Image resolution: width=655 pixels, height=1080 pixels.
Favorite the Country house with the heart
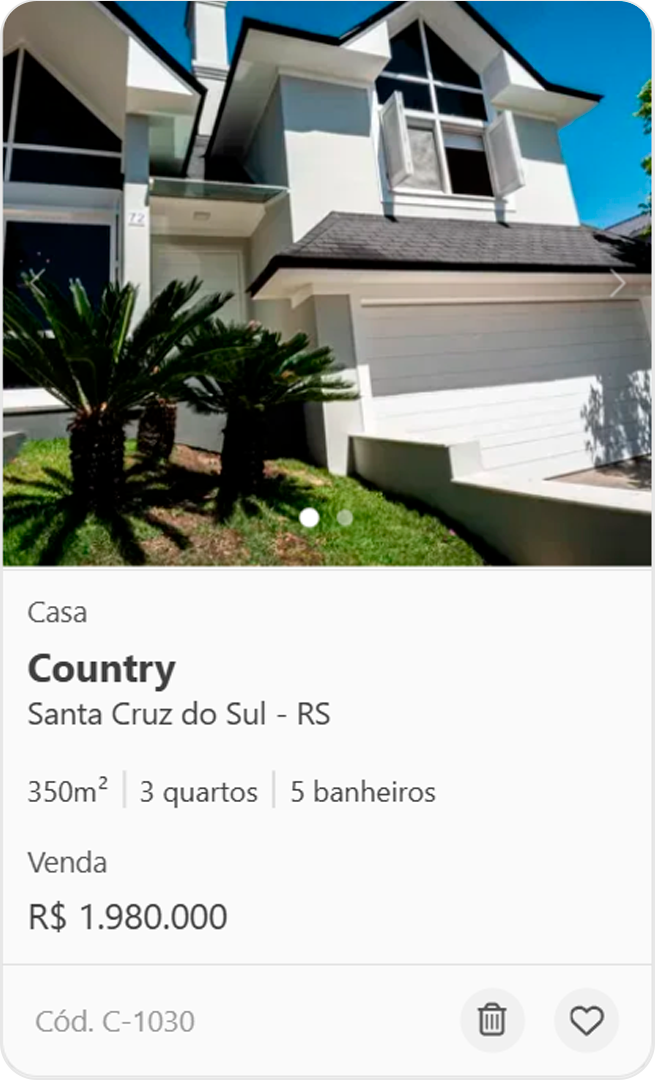coord(586,1021)
